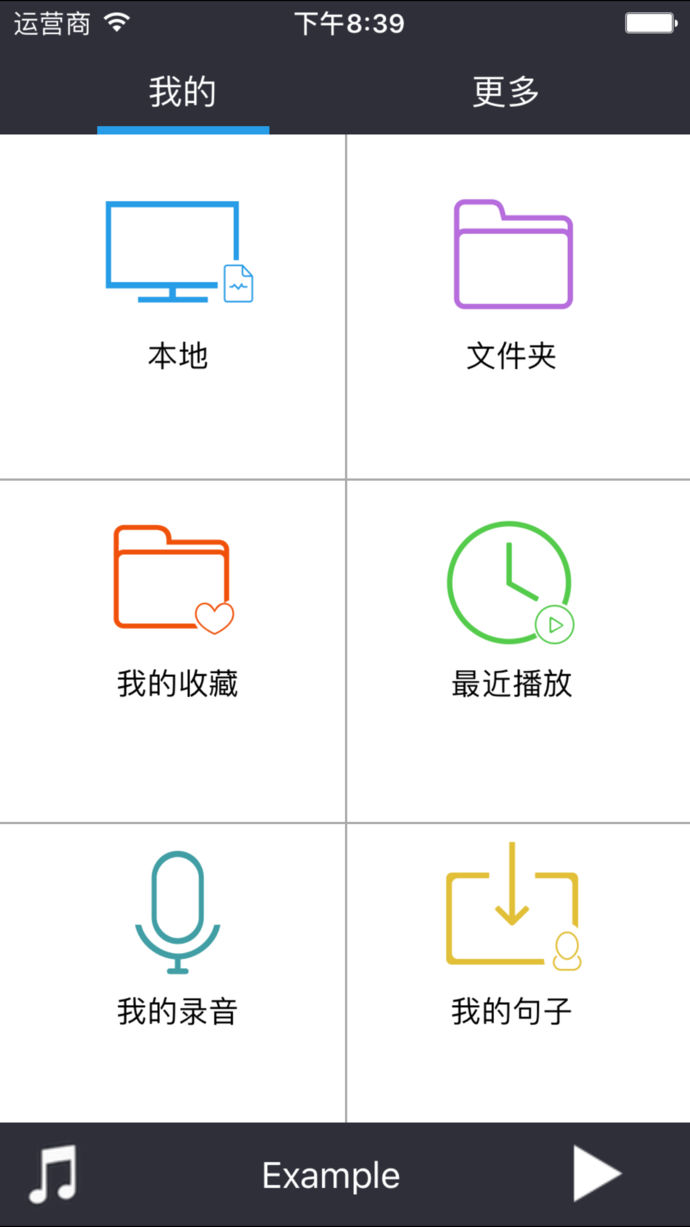
Task: View 我的收藏 favorites
Action: [176, 612]
